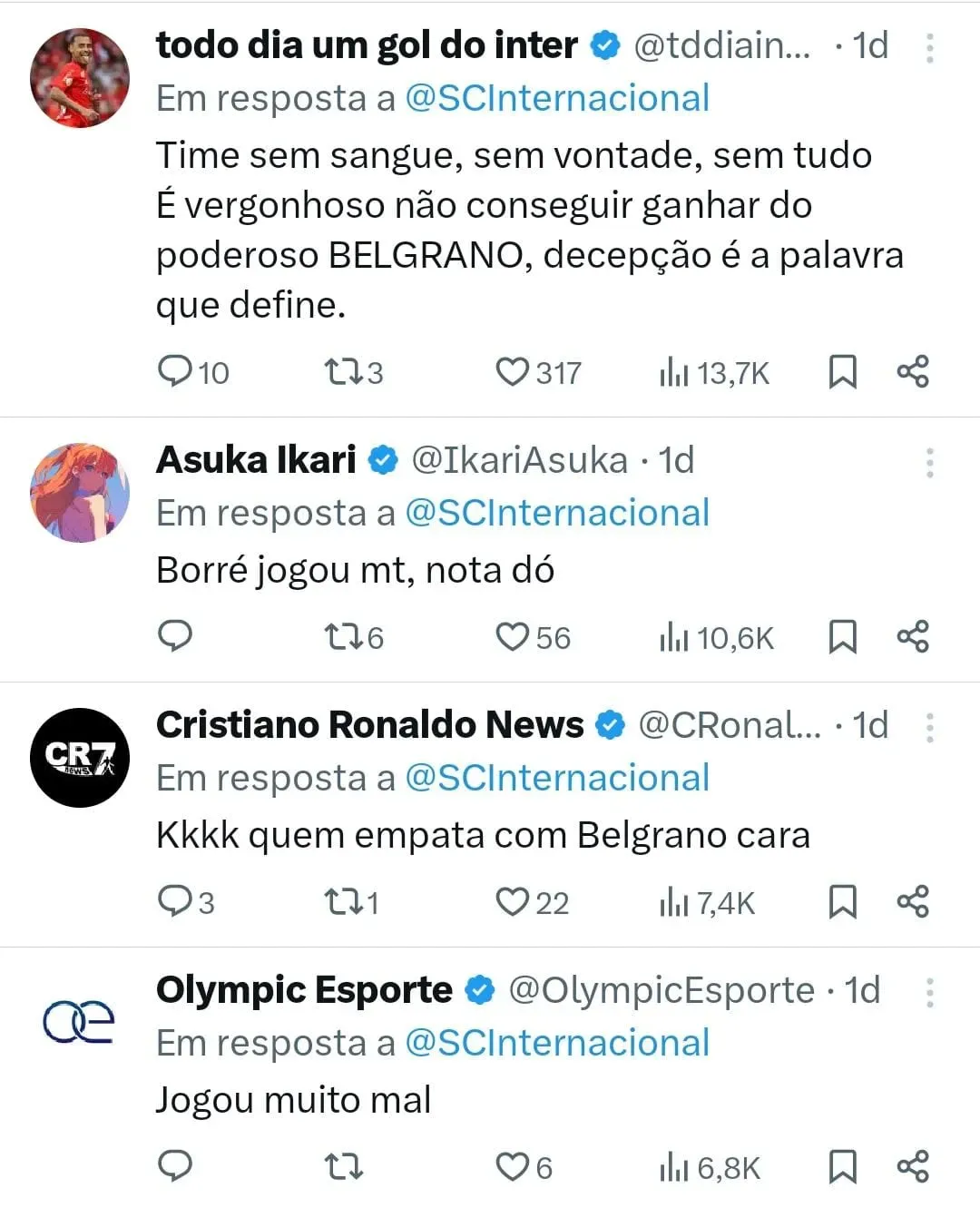Bookmark the Cristiano Ronaldo News reply

tap(842, 902)
